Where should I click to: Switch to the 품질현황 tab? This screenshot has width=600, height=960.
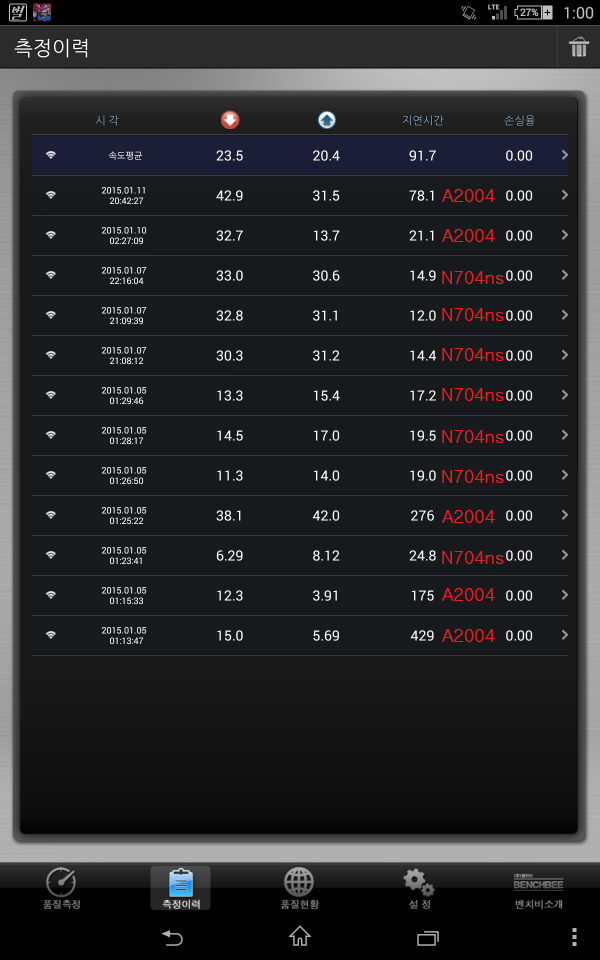click(299, 888)
